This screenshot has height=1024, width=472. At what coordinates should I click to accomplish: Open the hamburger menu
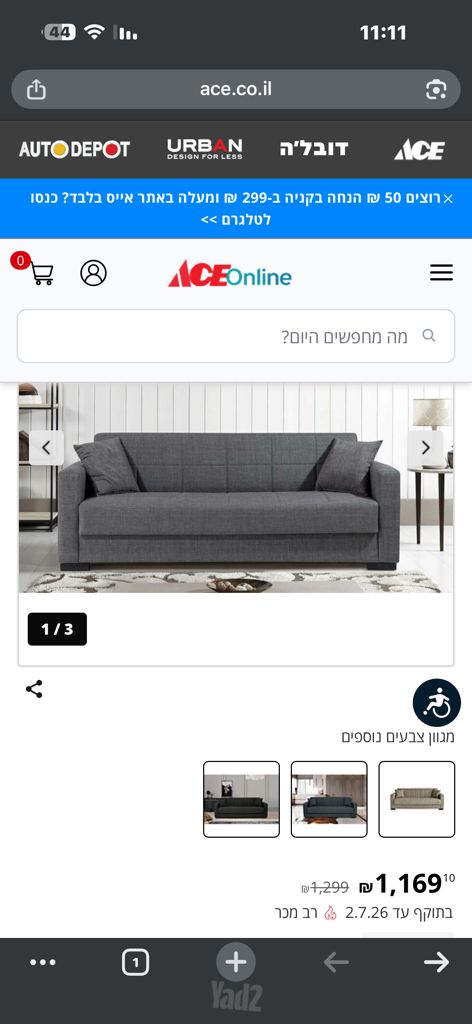click(x=441, y=273)
